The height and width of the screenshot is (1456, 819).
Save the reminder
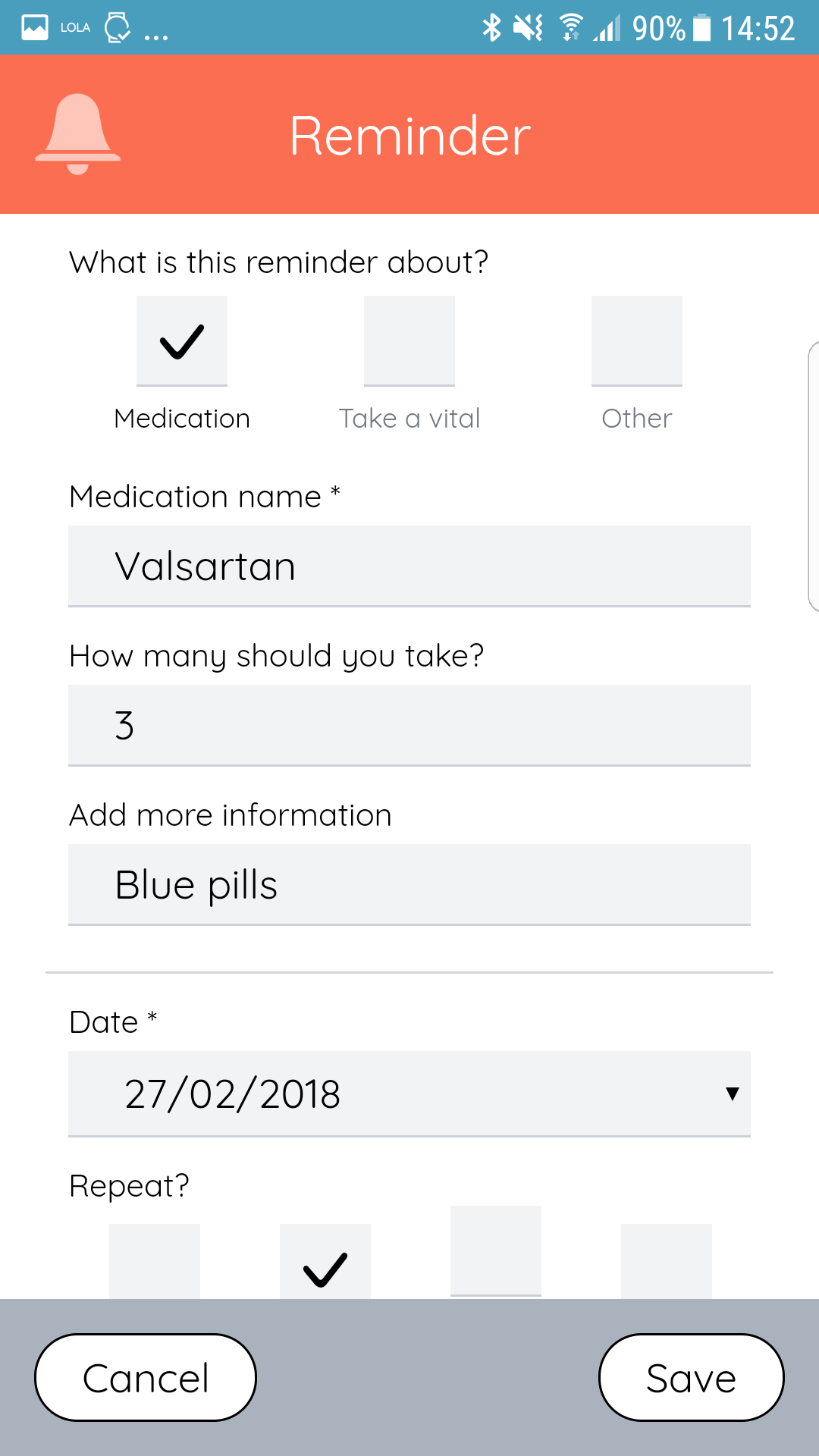692,1377
